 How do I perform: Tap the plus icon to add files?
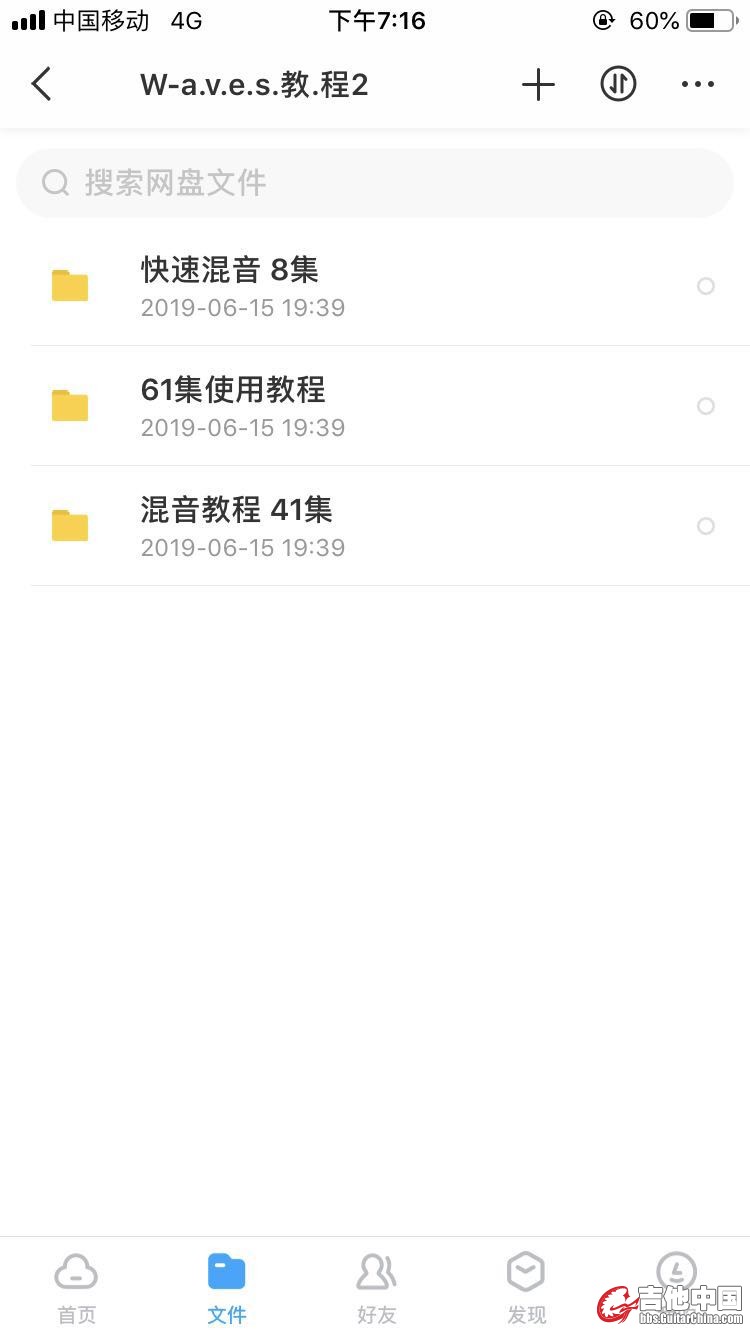[x=538, y=85]
